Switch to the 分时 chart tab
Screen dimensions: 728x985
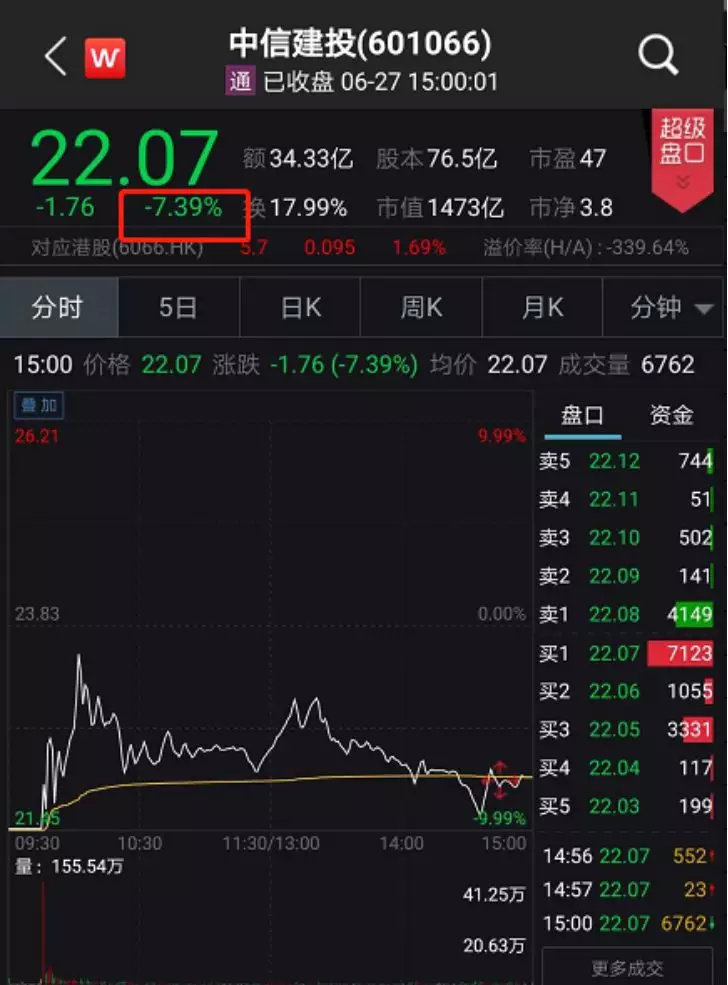58,307
